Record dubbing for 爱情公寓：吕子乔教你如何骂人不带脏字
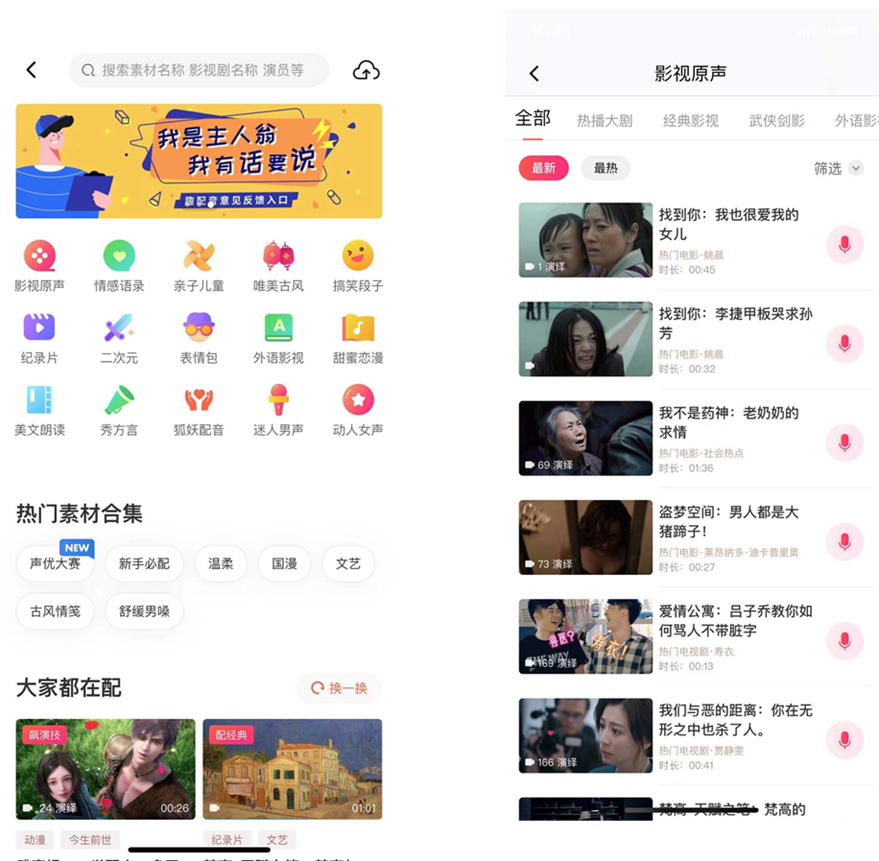Viewport: 879px width, 861px height. pyautogui.click(x=844, y=640)
